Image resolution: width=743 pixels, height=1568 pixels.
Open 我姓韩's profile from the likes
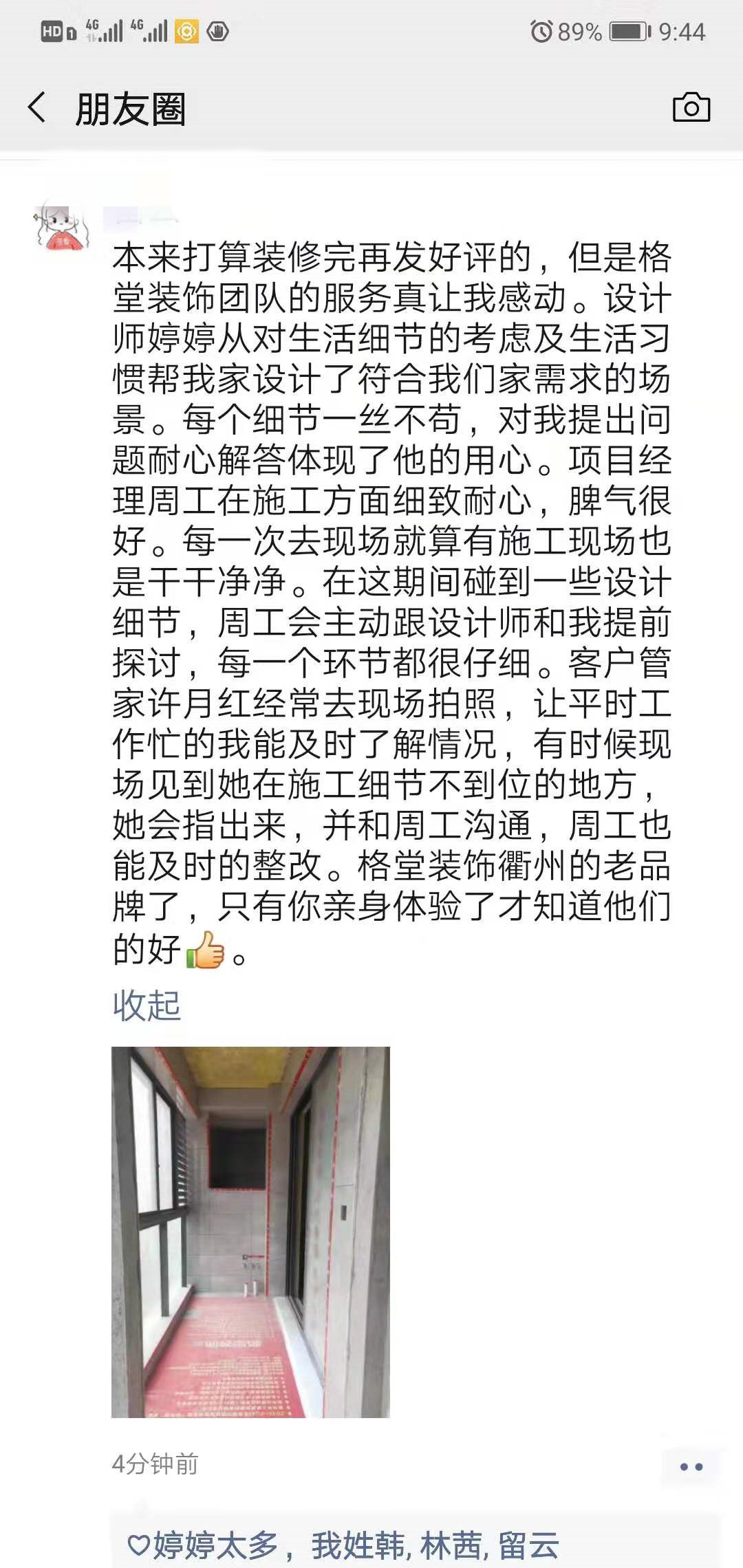[358, 1545]
